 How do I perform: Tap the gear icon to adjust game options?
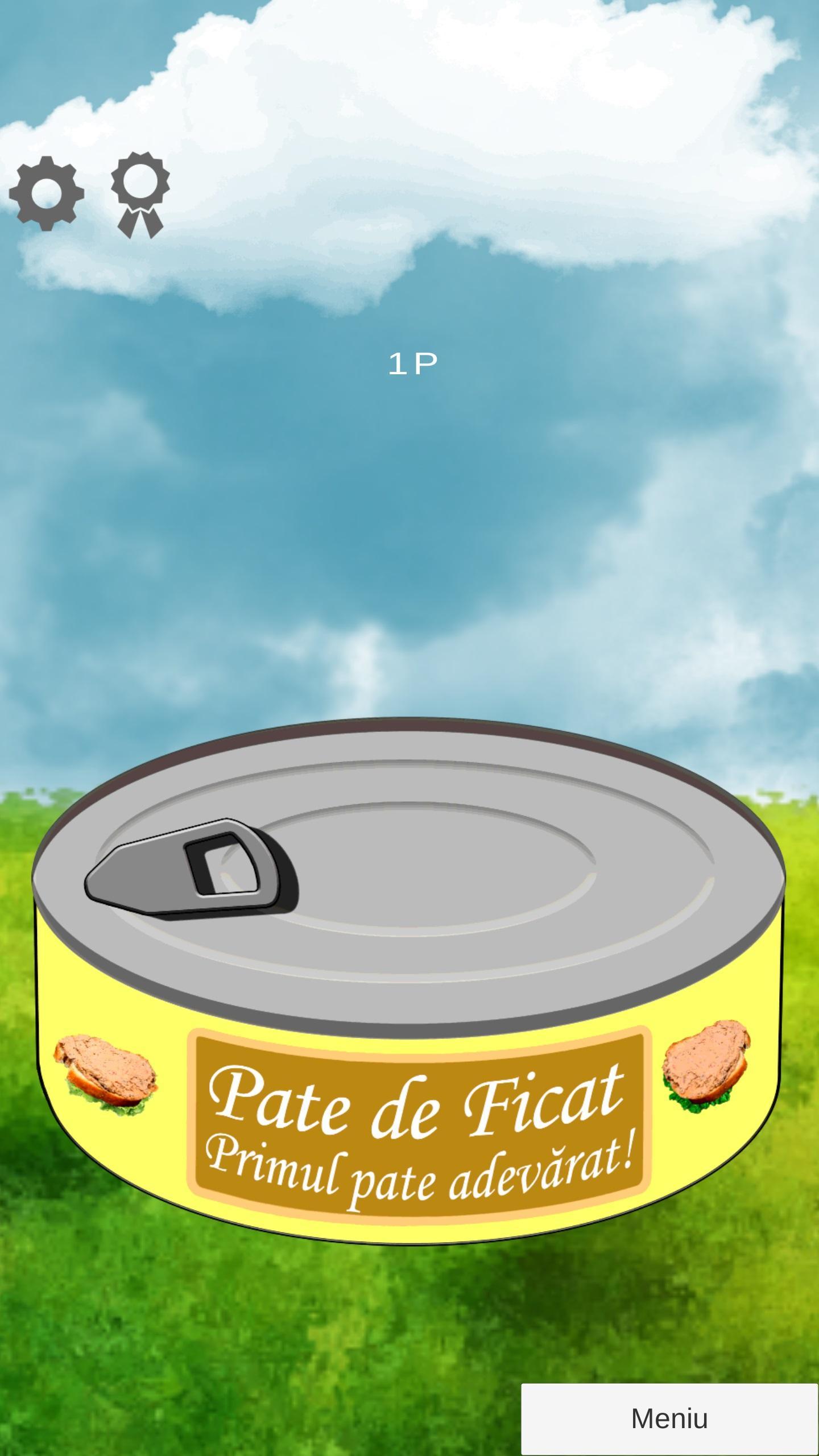point(45,193)
